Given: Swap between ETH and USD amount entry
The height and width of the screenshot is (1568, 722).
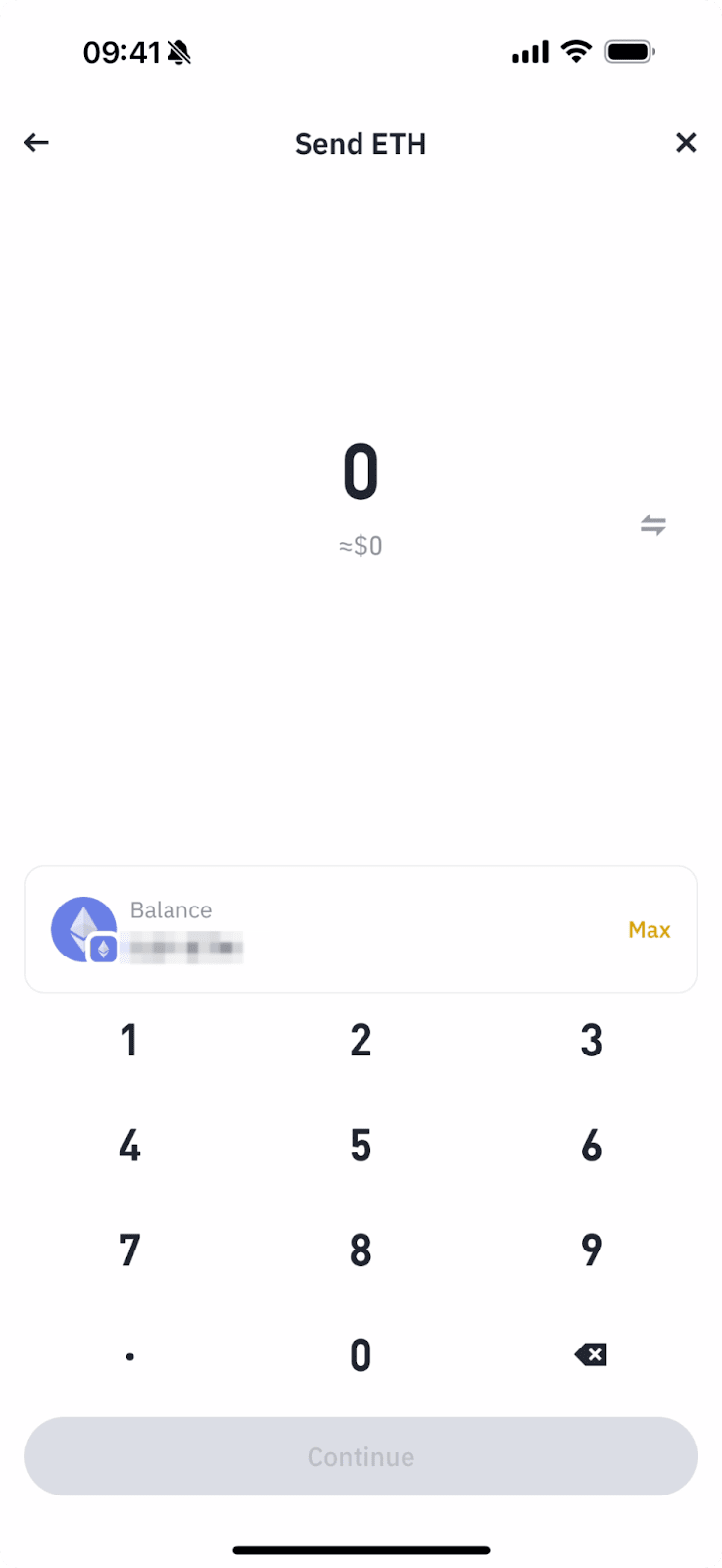Looking at the screenshot, I should click(653, 525).
